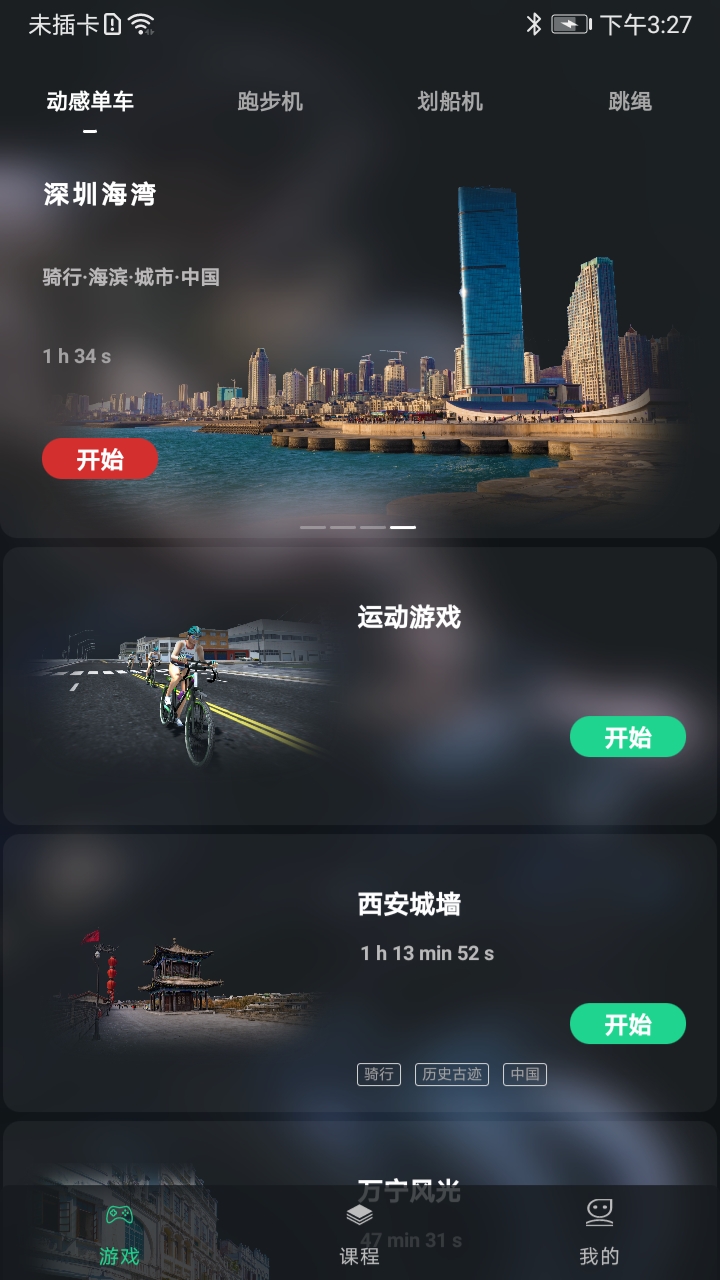Switch to the 划船机 tab
Screen dimensions: 720x1280
(450, 102)
